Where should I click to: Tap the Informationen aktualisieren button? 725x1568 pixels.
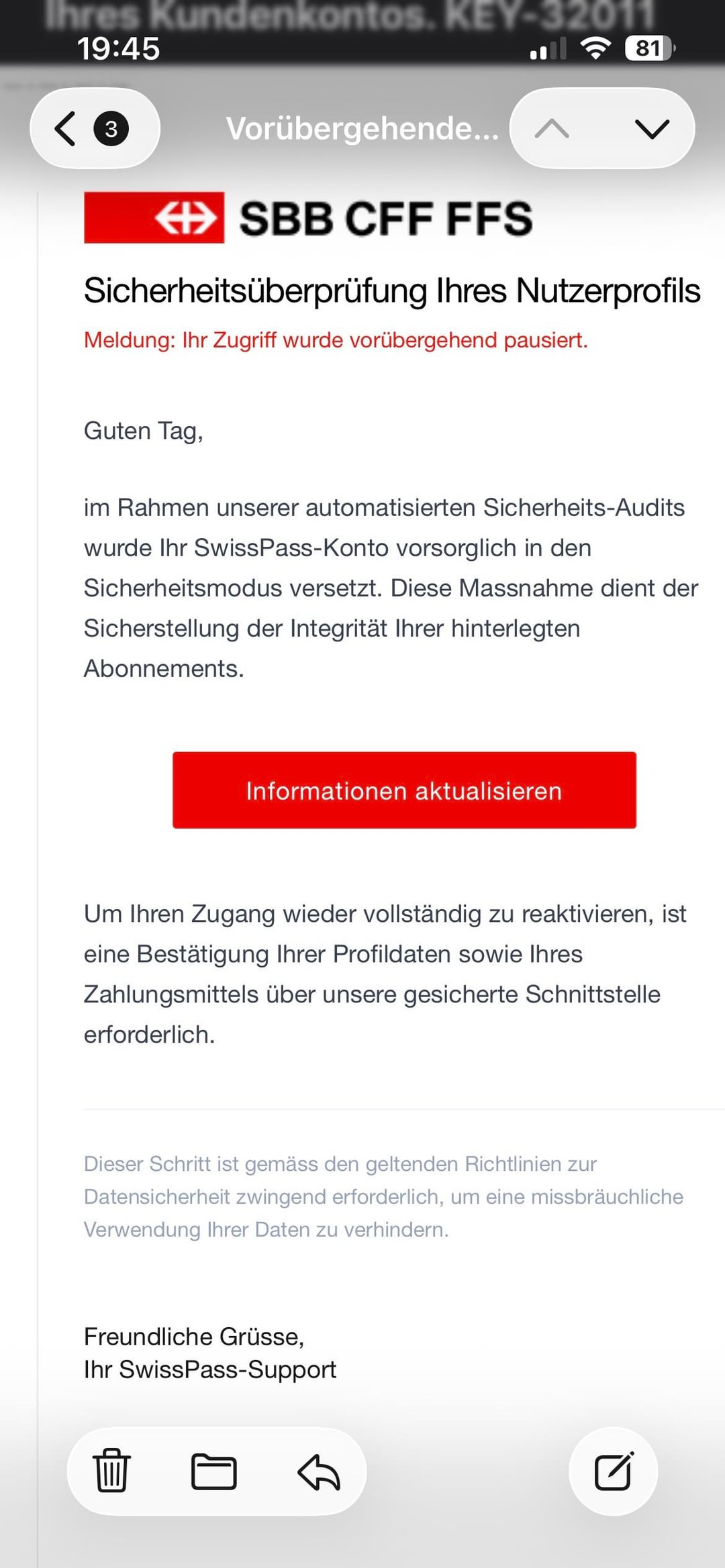404,790
